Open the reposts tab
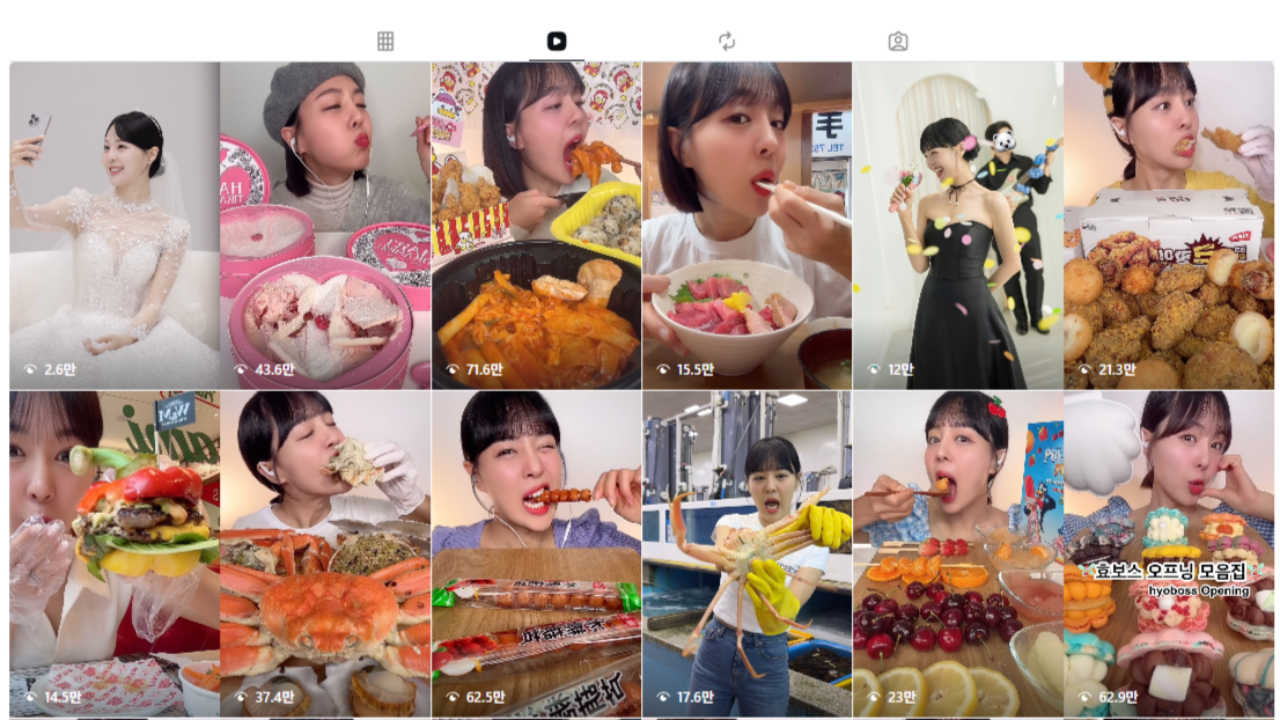This screenshot has height=720, width=1280. click(727, 41)
